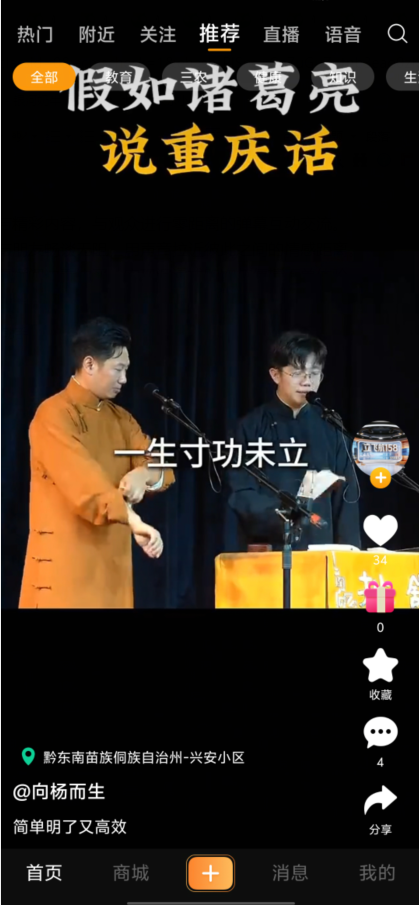Open the search magnifier icon
This screenshot has width=419, height=905.
click(397, 34)
